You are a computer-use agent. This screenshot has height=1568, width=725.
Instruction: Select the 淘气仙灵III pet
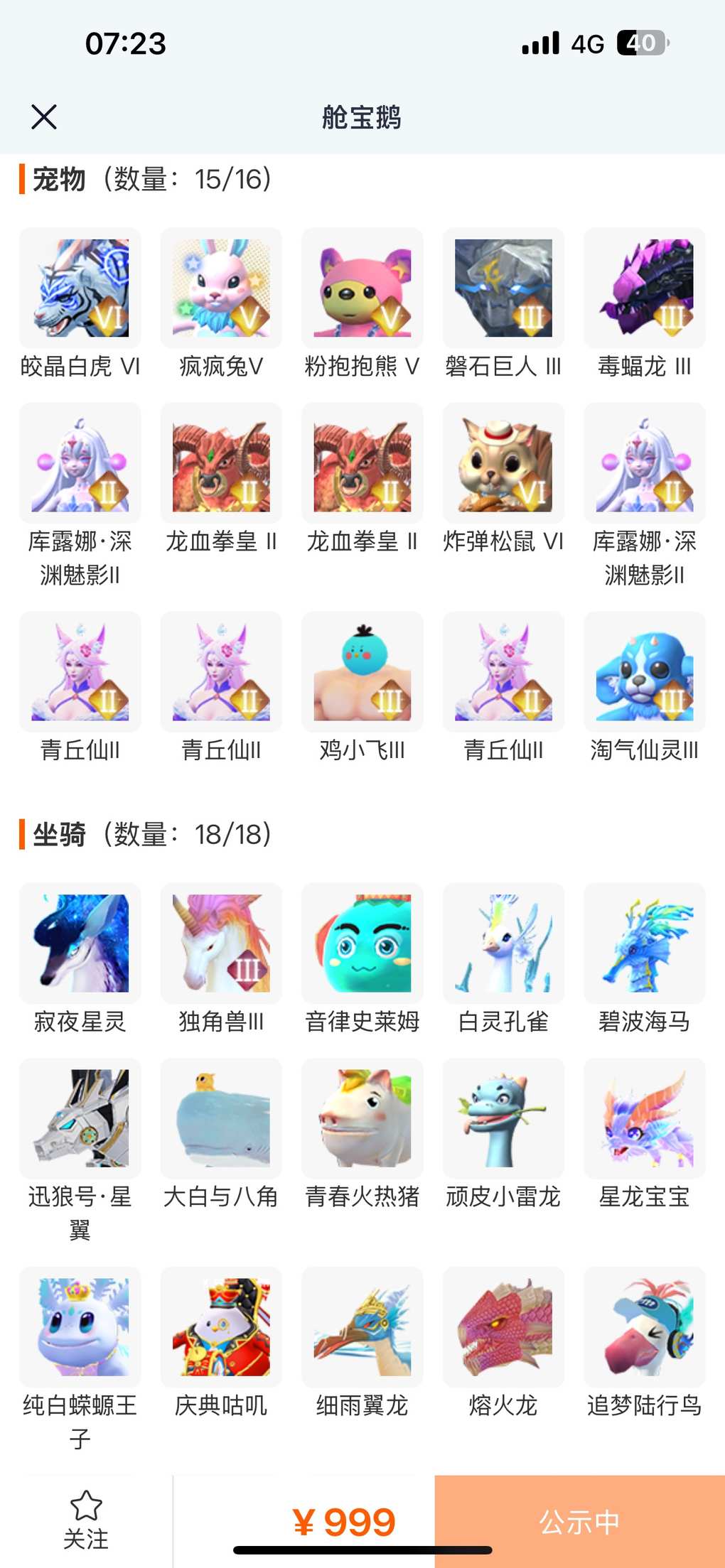645,673
